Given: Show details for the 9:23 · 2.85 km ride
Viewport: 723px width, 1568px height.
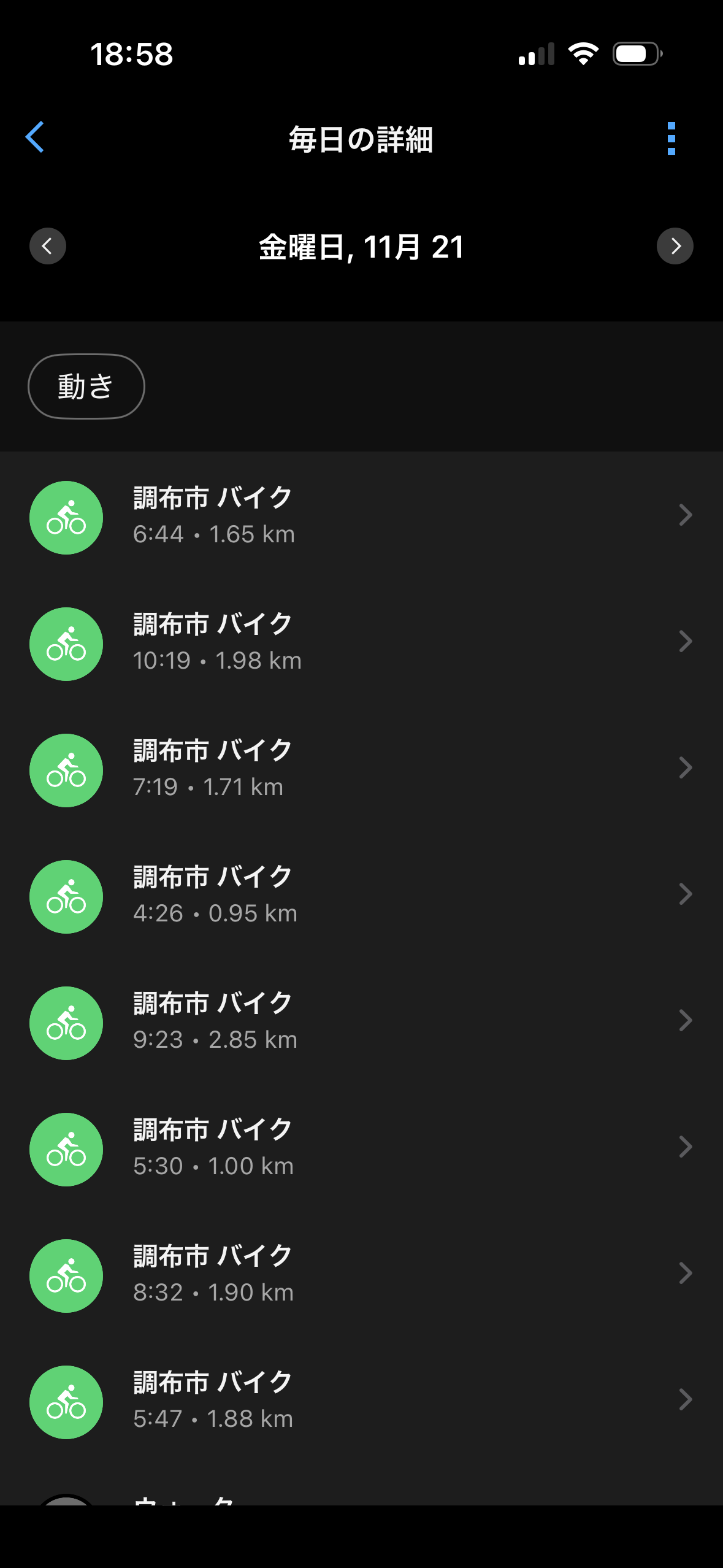Looking at the screenshot, I should (x=361, y=1021).
